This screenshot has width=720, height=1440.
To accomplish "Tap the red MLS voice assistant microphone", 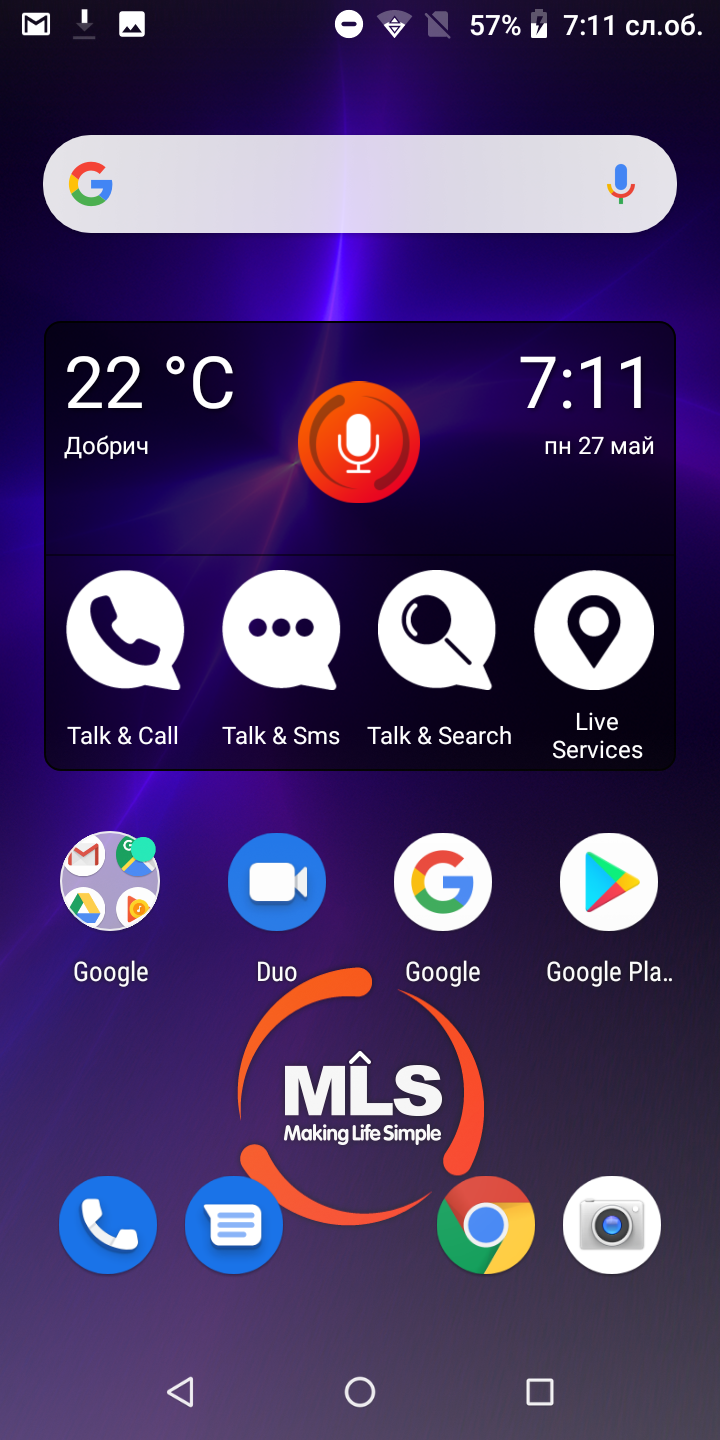I will [359, 442].
